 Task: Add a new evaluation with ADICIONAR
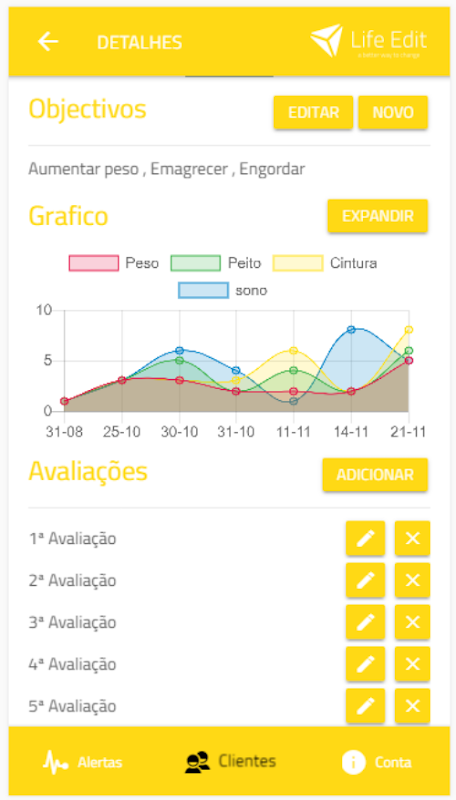click(x=375, y=474)
